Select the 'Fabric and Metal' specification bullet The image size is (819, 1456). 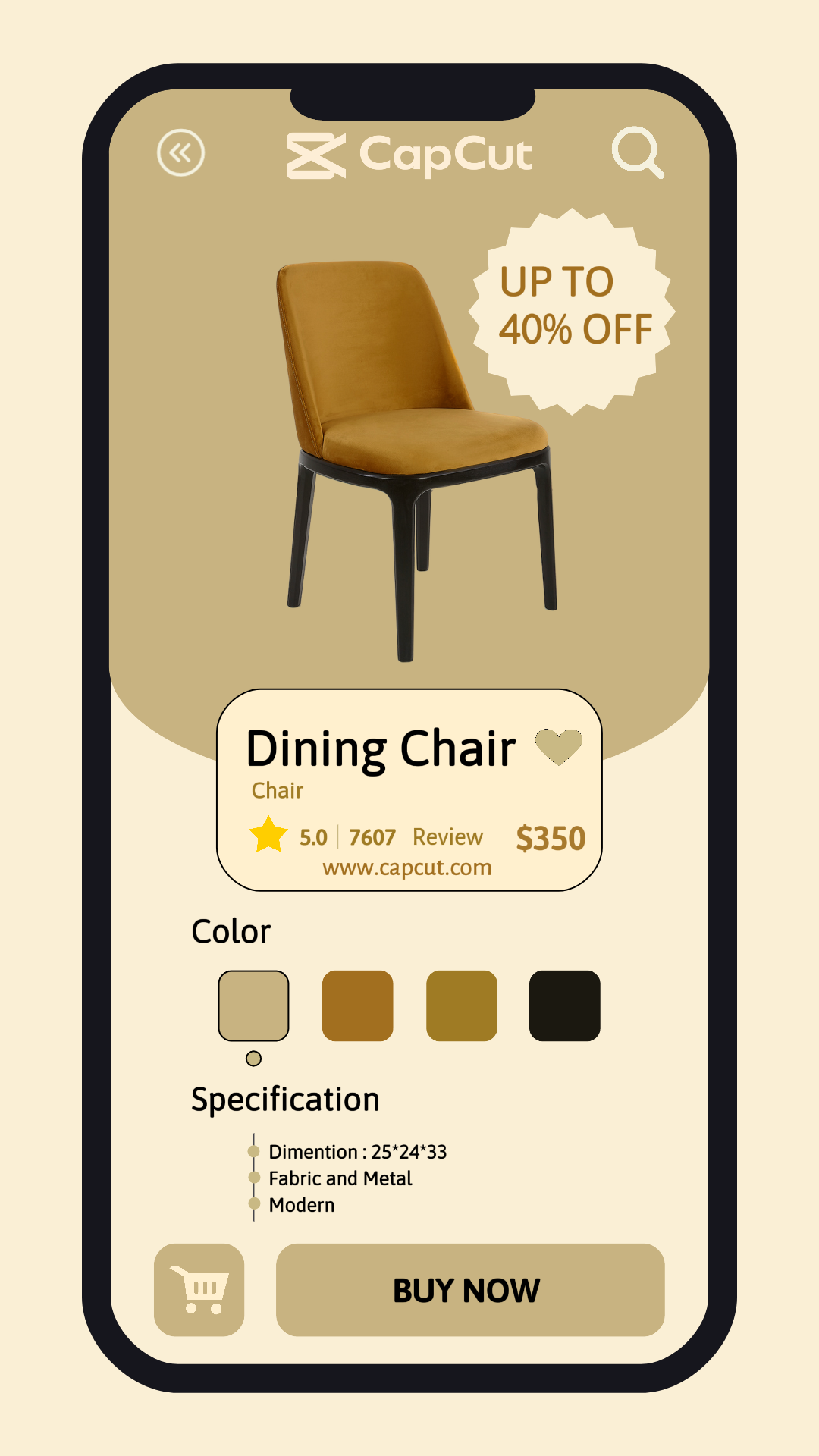click(255, 1178)
